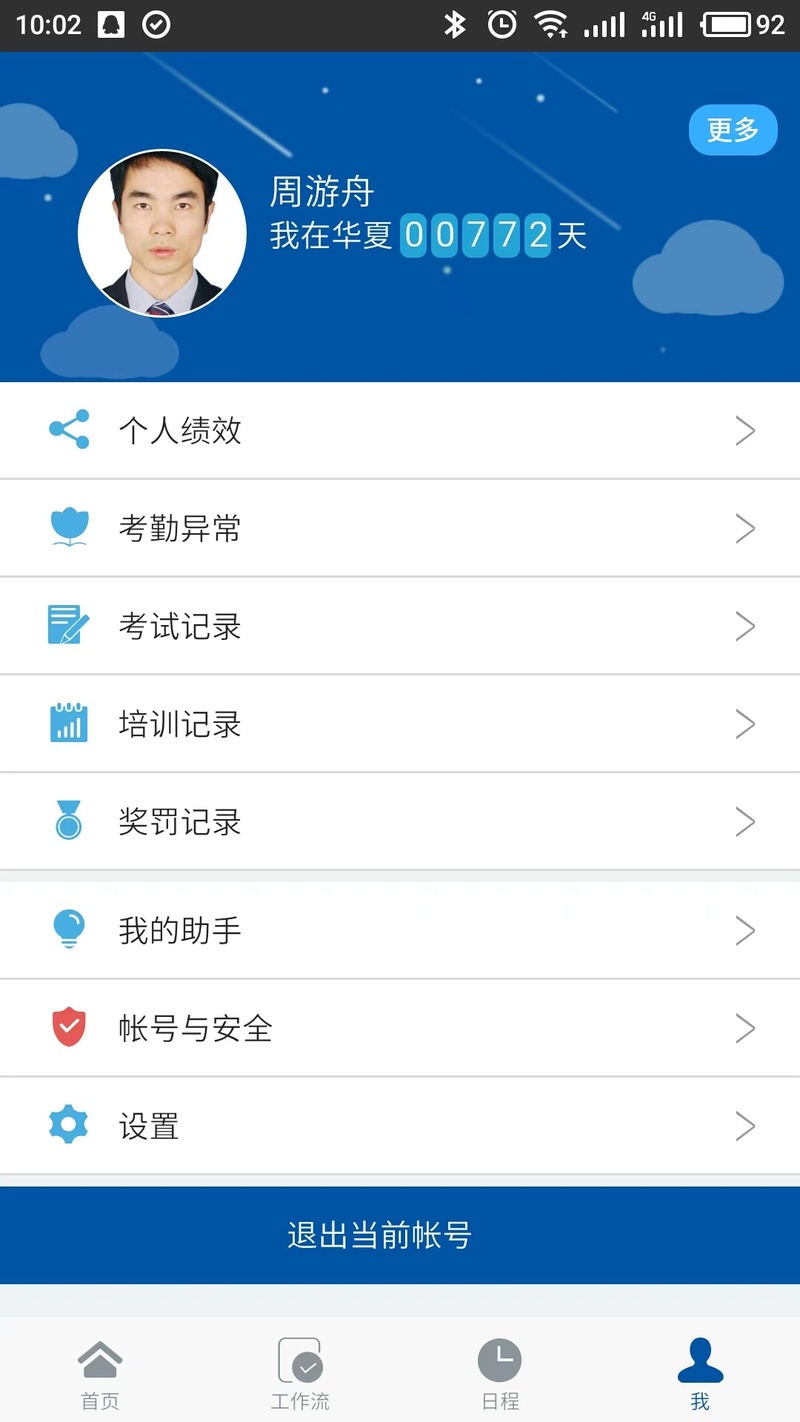Tap 退出当前帐号 to log out
Screen dimensions: 800x1422
pos(400,1235)
